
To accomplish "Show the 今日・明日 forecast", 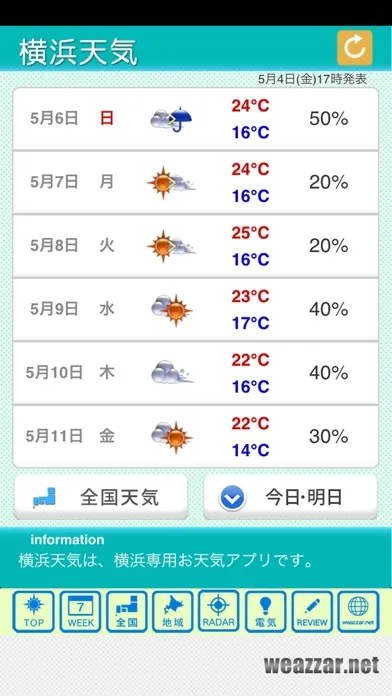I will point(290,497).
